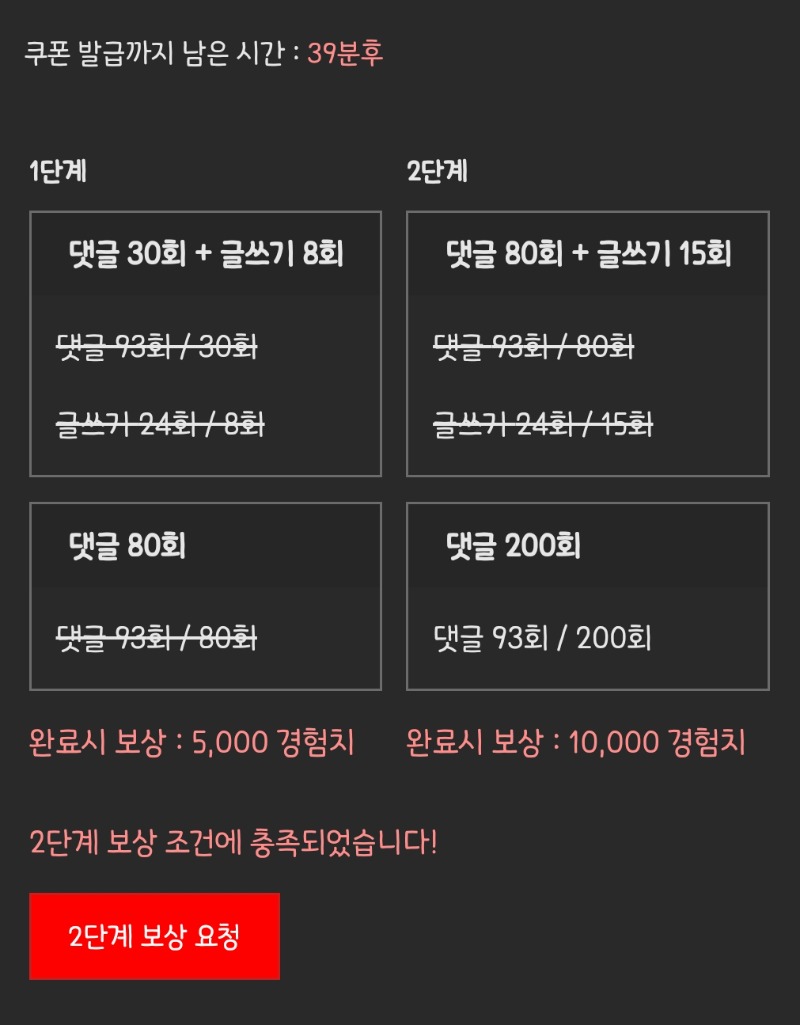800x1025 pixels.
Task: Click the 댓글 30회 + 글쓰기 8회 mission card
Action: coord(206,340)
